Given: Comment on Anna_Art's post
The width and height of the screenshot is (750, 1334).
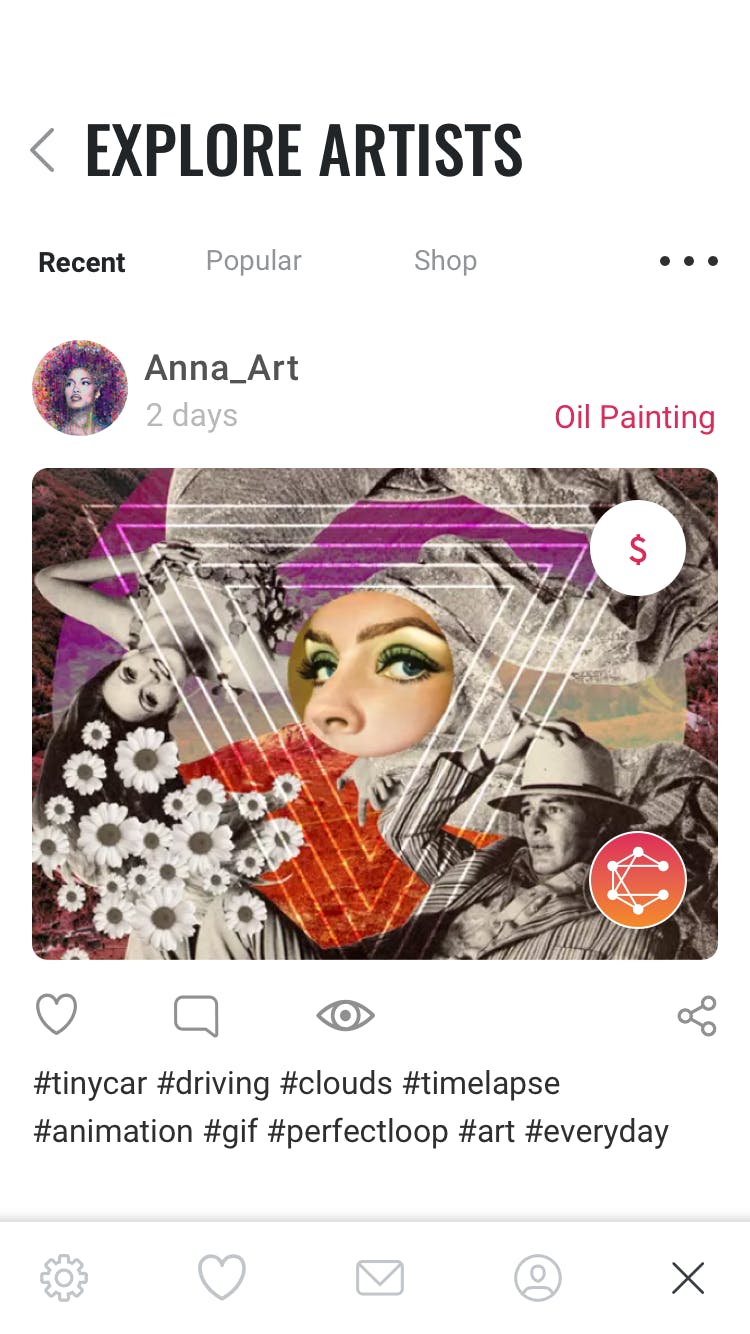Looking at the screenshot, I should 196,1016.
